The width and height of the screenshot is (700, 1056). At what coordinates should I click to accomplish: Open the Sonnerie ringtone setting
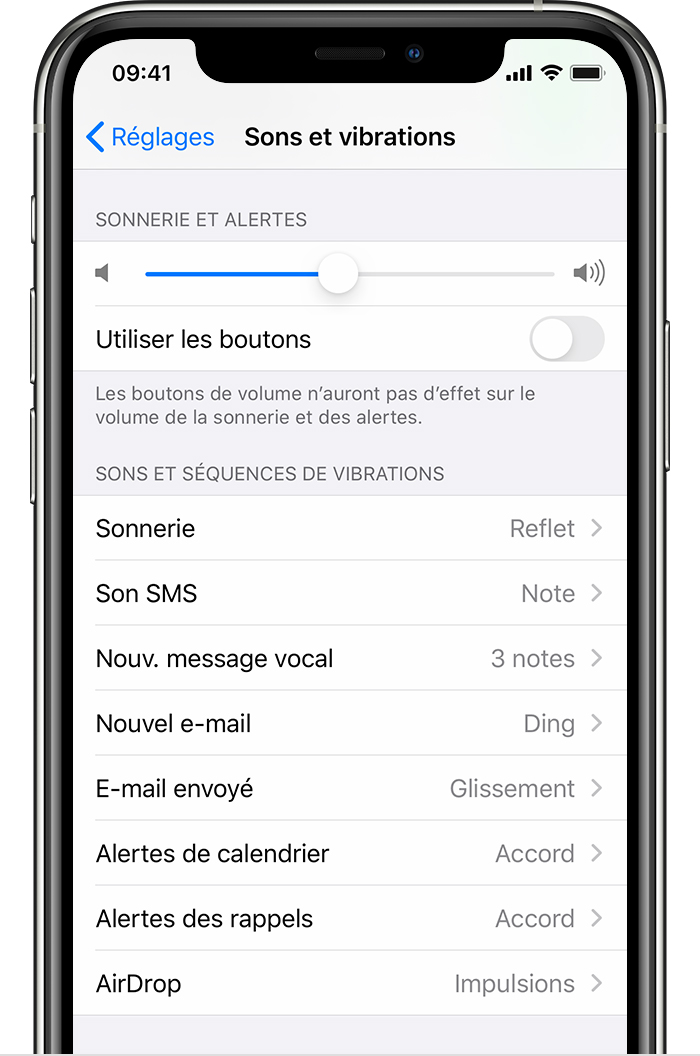(x=350, y=528)
